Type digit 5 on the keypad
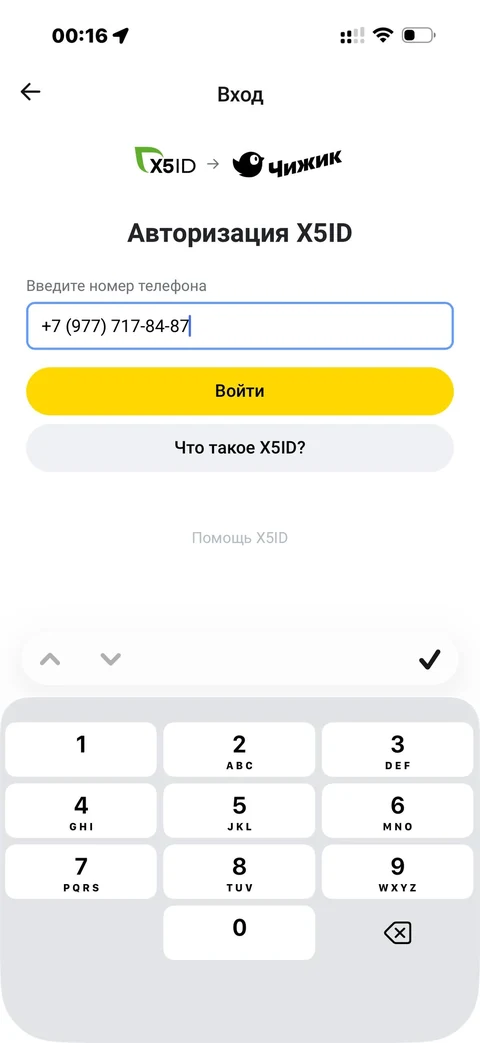Image resolution: width=480 pixels, height=1043 pixels. pyautogui.click(x=239, y=812)
